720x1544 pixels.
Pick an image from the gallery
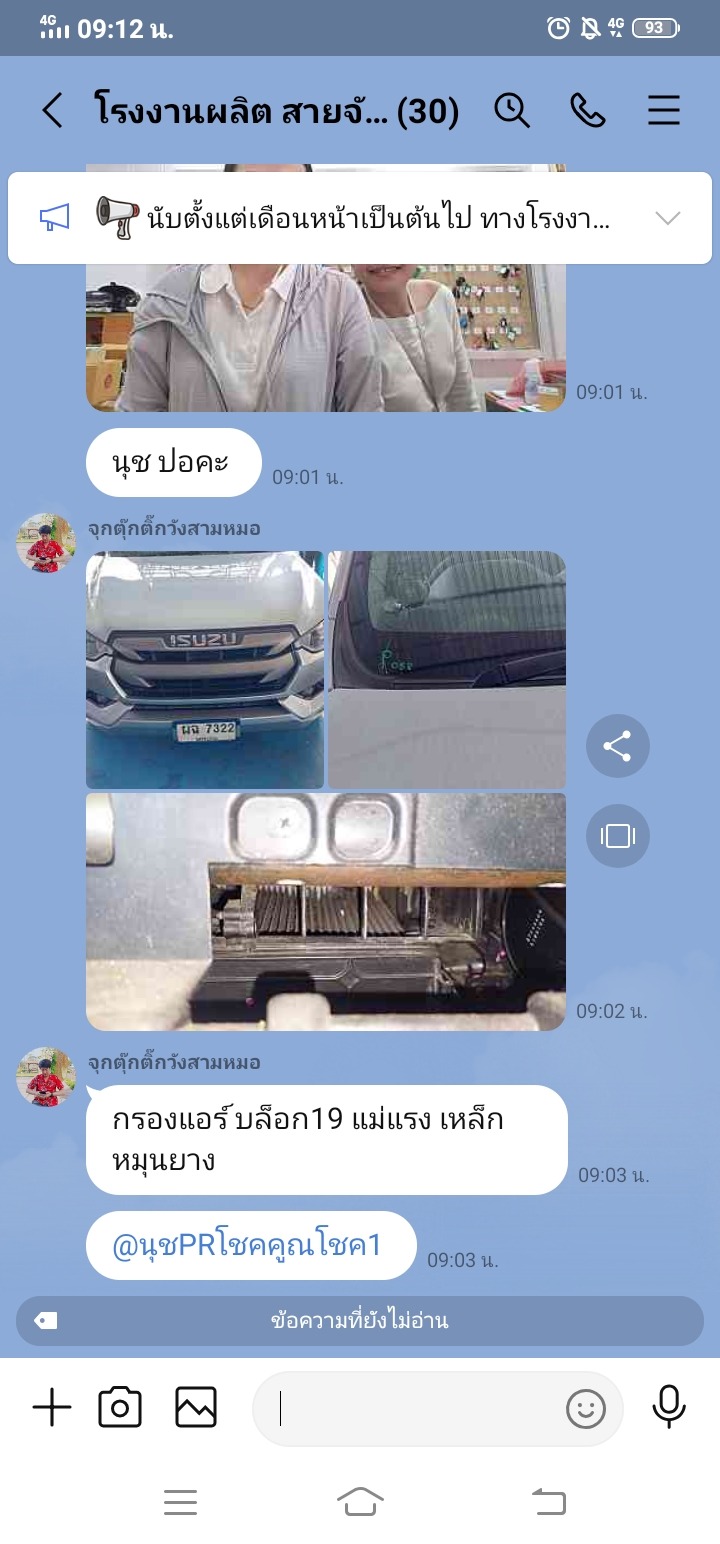click(196, 1408)
